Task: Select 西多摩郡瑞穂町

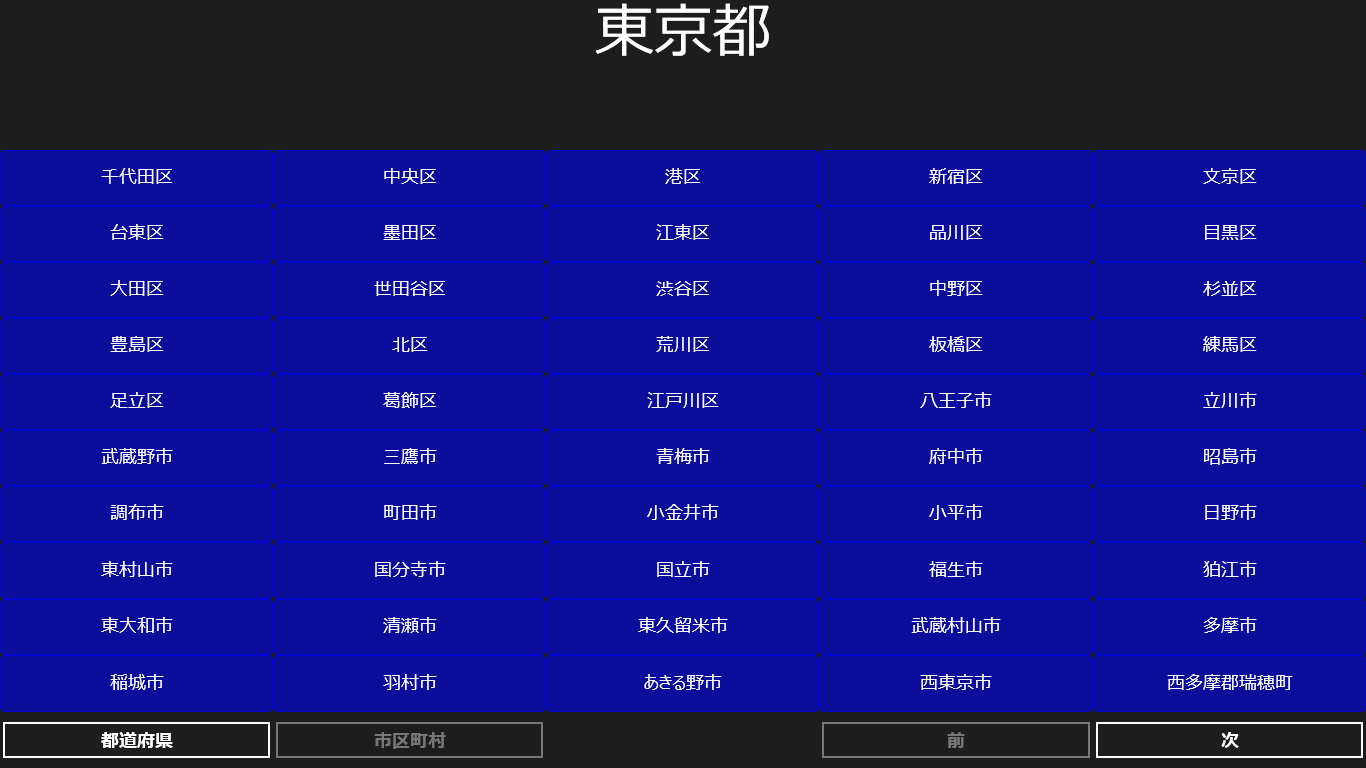Action: (x=1229, y=683)
